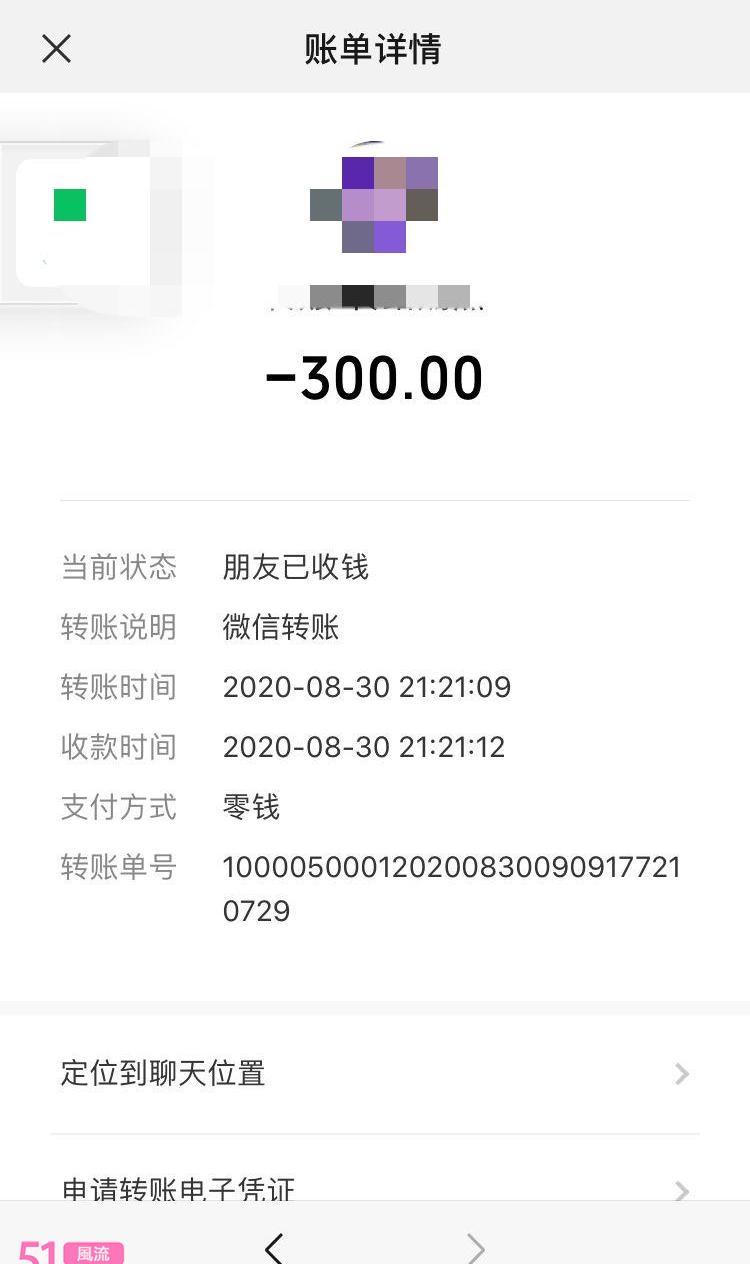Open 申请转账电子凭证 receipt request

[x=177, y=1190]
